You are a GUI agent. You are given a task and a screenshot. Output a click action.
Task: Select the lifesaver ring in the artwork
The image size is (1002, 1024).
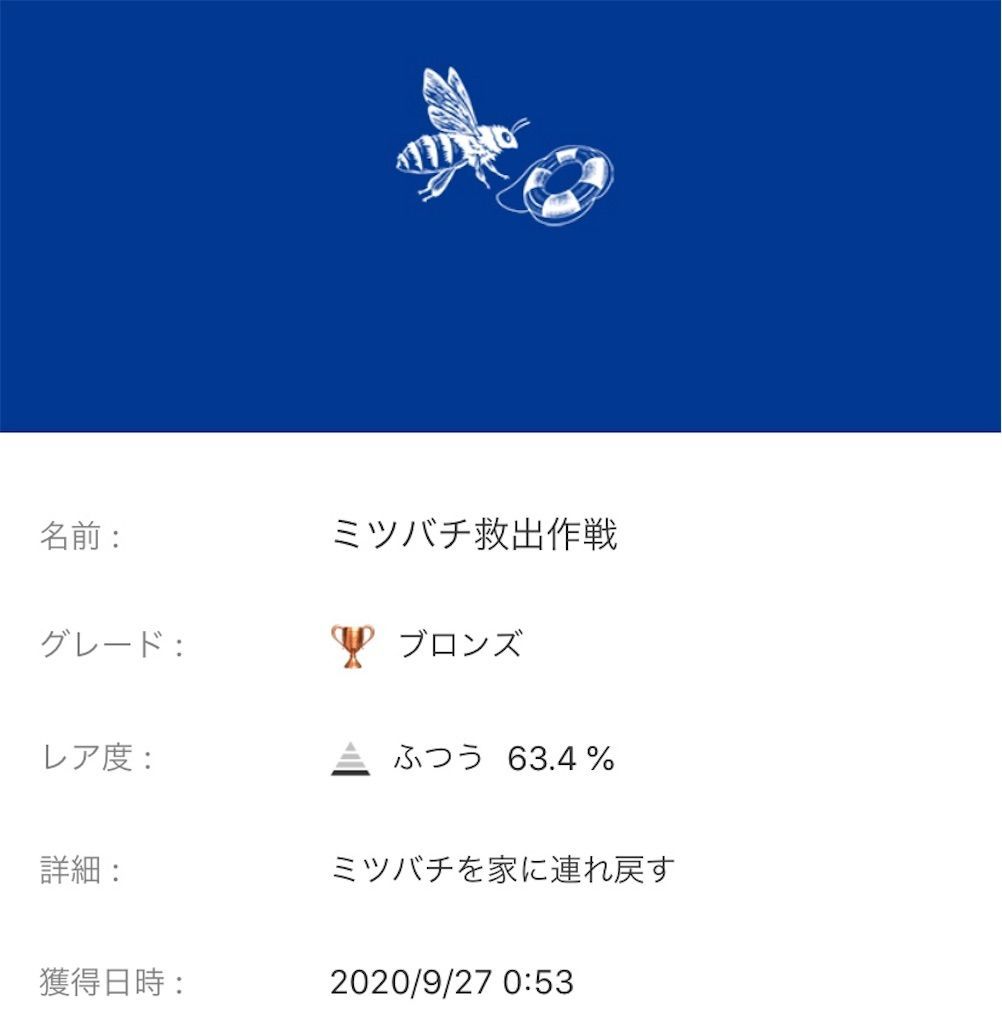point(565,185)
